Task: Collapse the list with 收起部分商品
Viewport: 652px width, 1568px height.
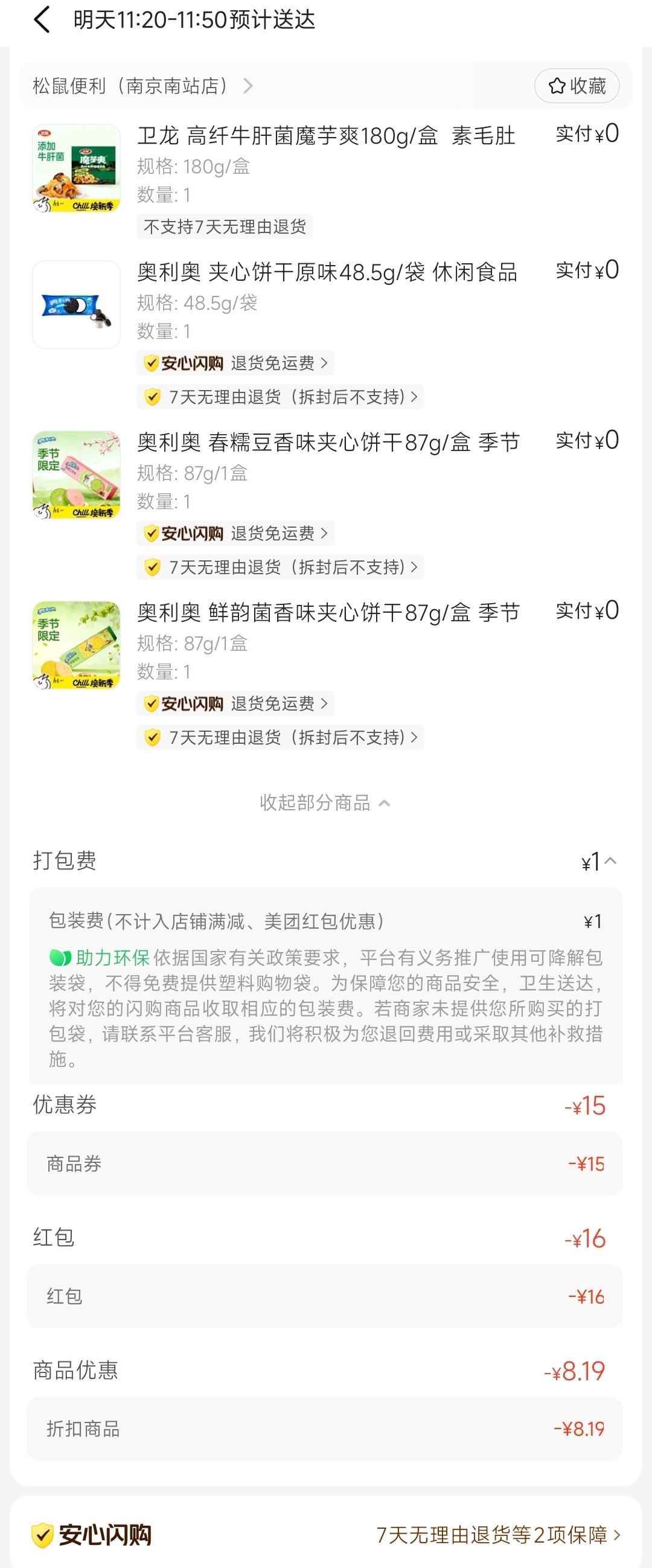Action: [x=325, y=803]
